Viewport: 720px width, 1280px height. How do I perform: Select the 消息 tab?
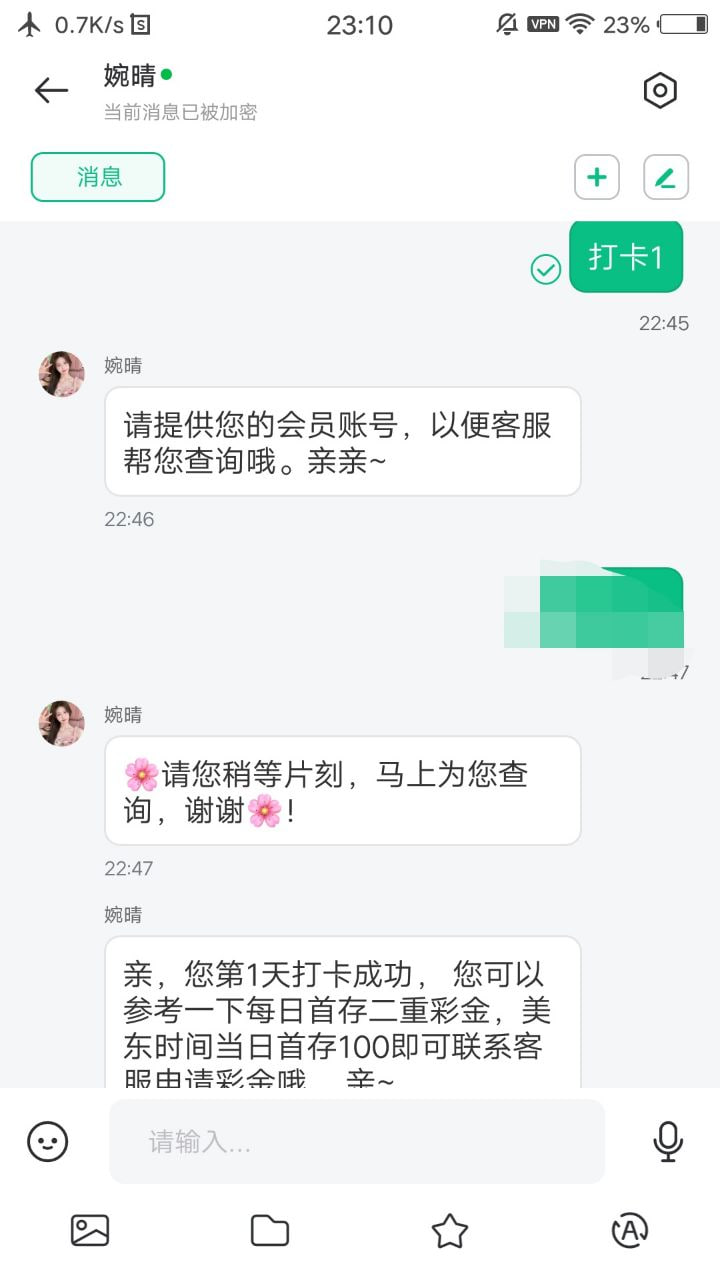coord(98,178)
